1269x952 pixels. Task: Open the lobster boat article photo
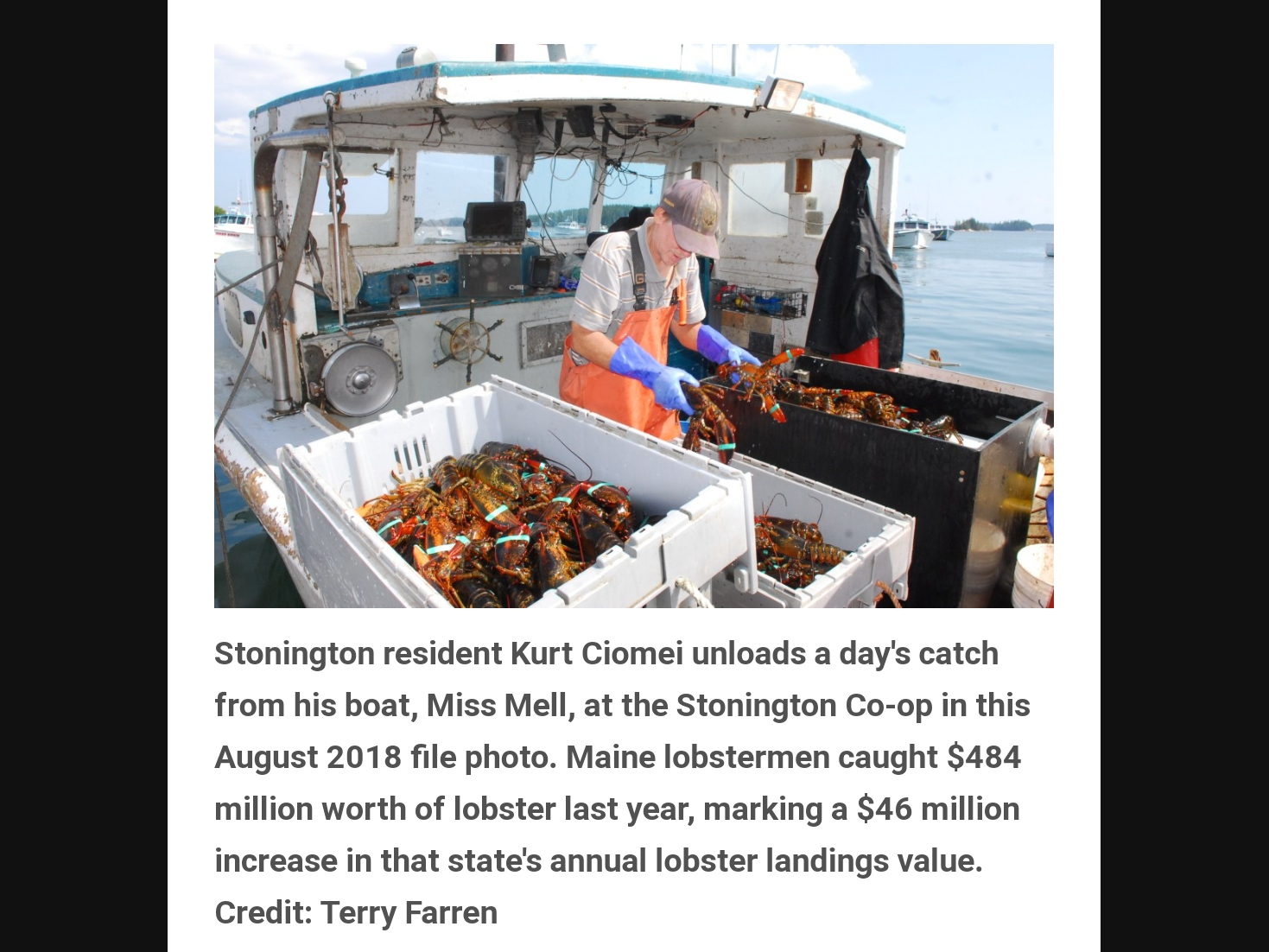[633, 326]
